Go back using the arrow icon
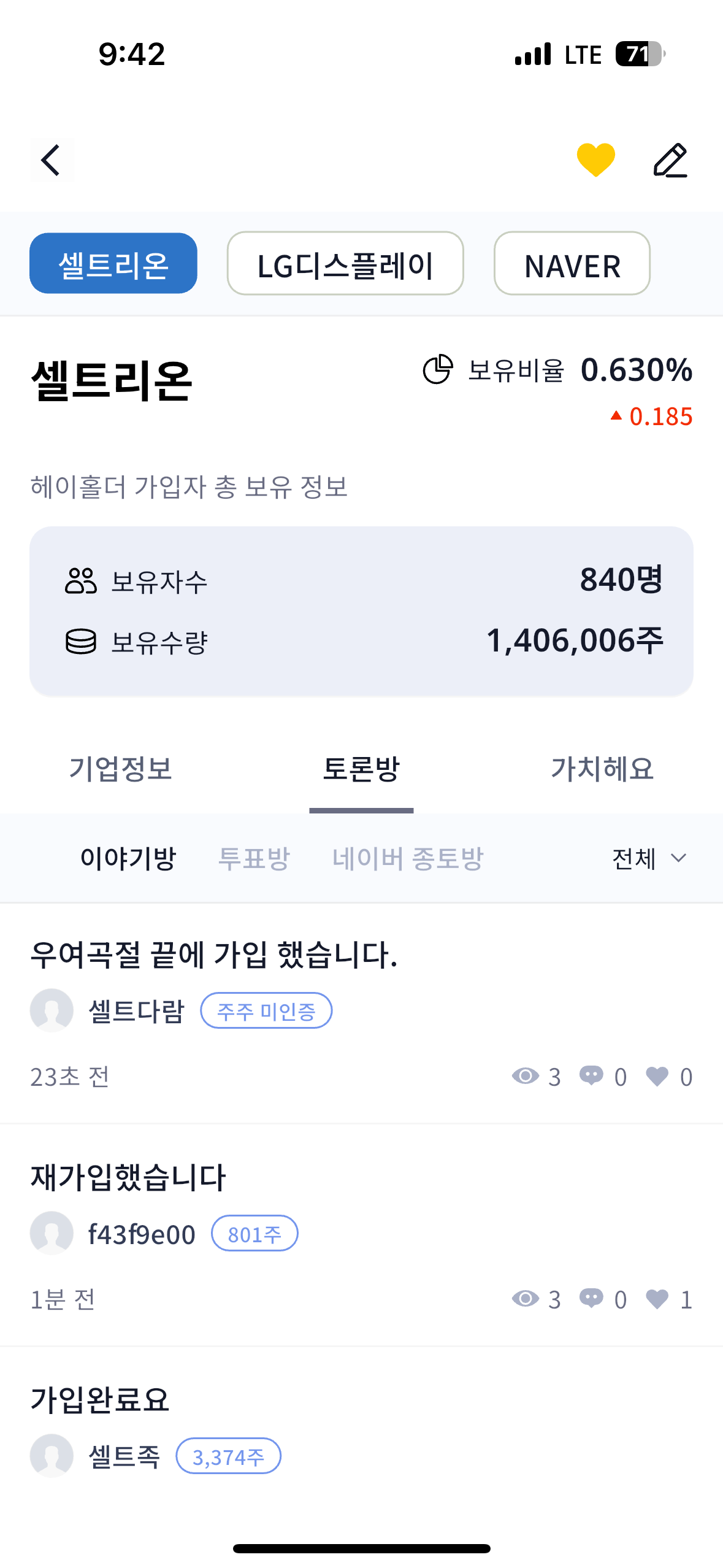723x1568 pixels. [52, 160]
